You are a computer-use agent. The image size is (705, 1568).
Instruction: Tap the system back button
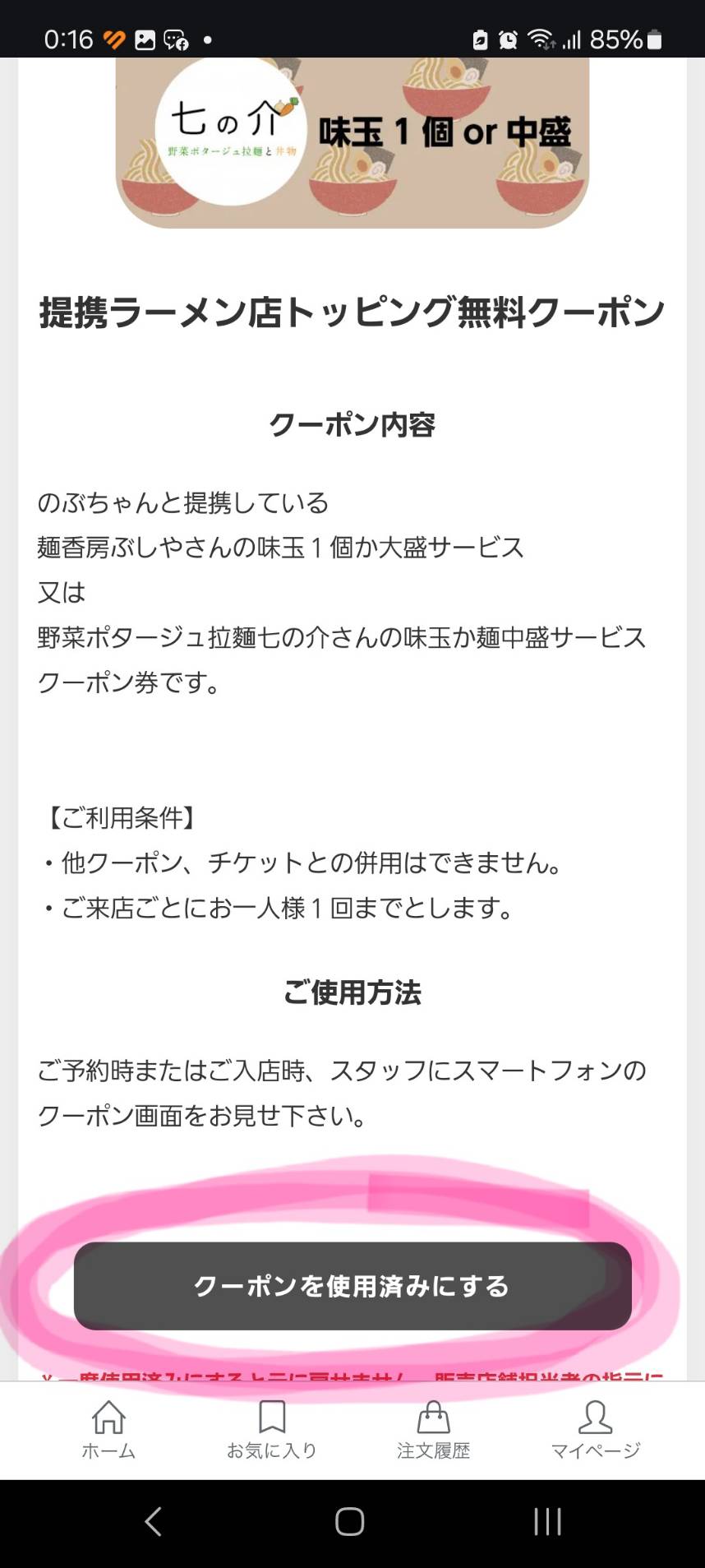[x=154, y=1521]
